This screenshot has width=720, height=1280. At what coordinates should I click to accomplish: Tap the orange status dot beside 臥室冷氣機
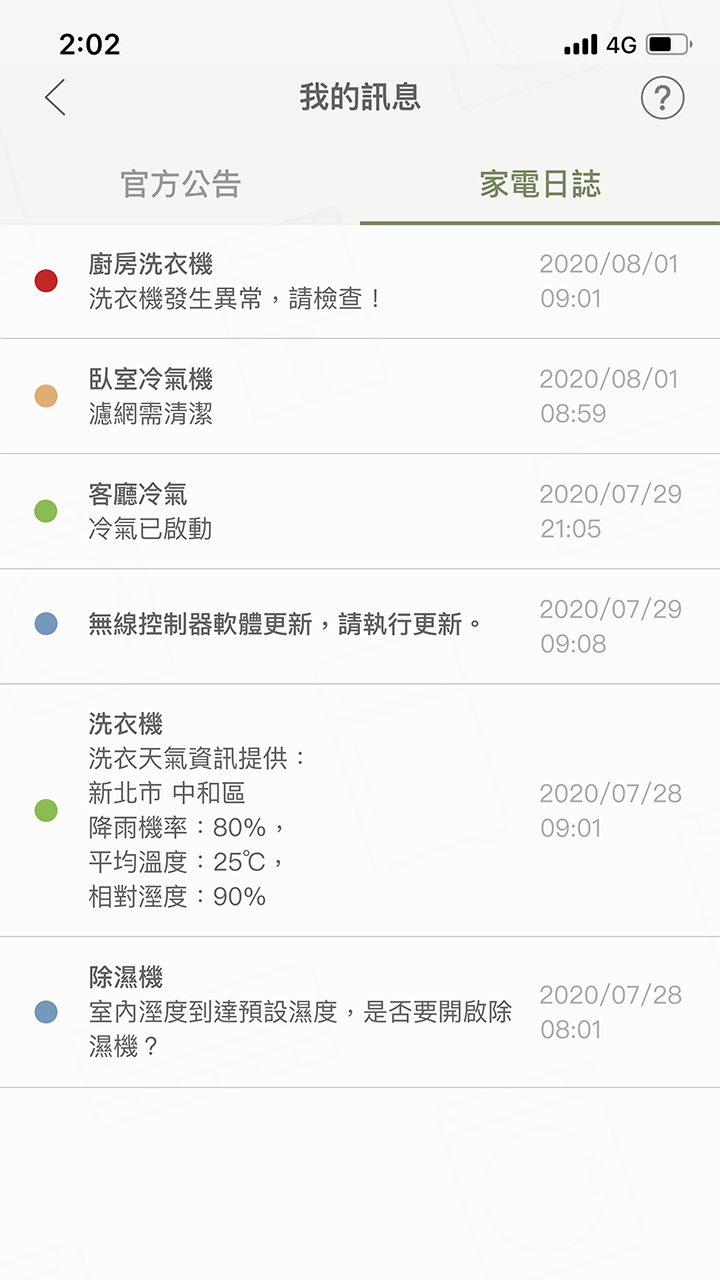(x=45, y=394)
